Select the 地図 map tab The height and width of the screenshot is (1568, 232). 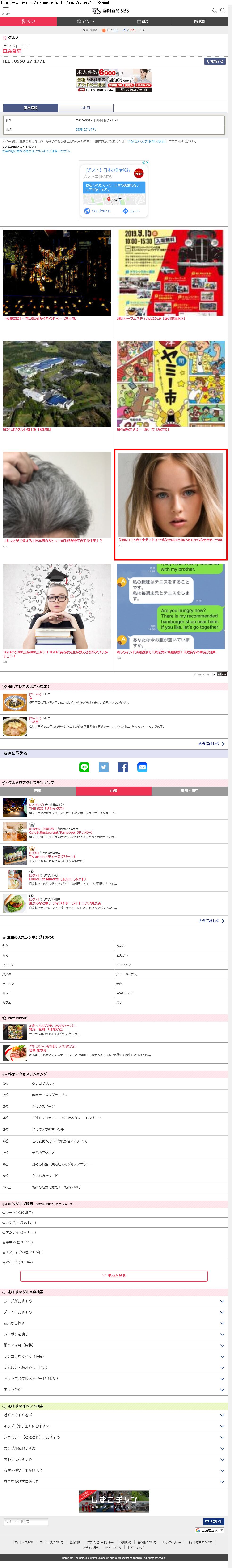[x=86, y=108]
